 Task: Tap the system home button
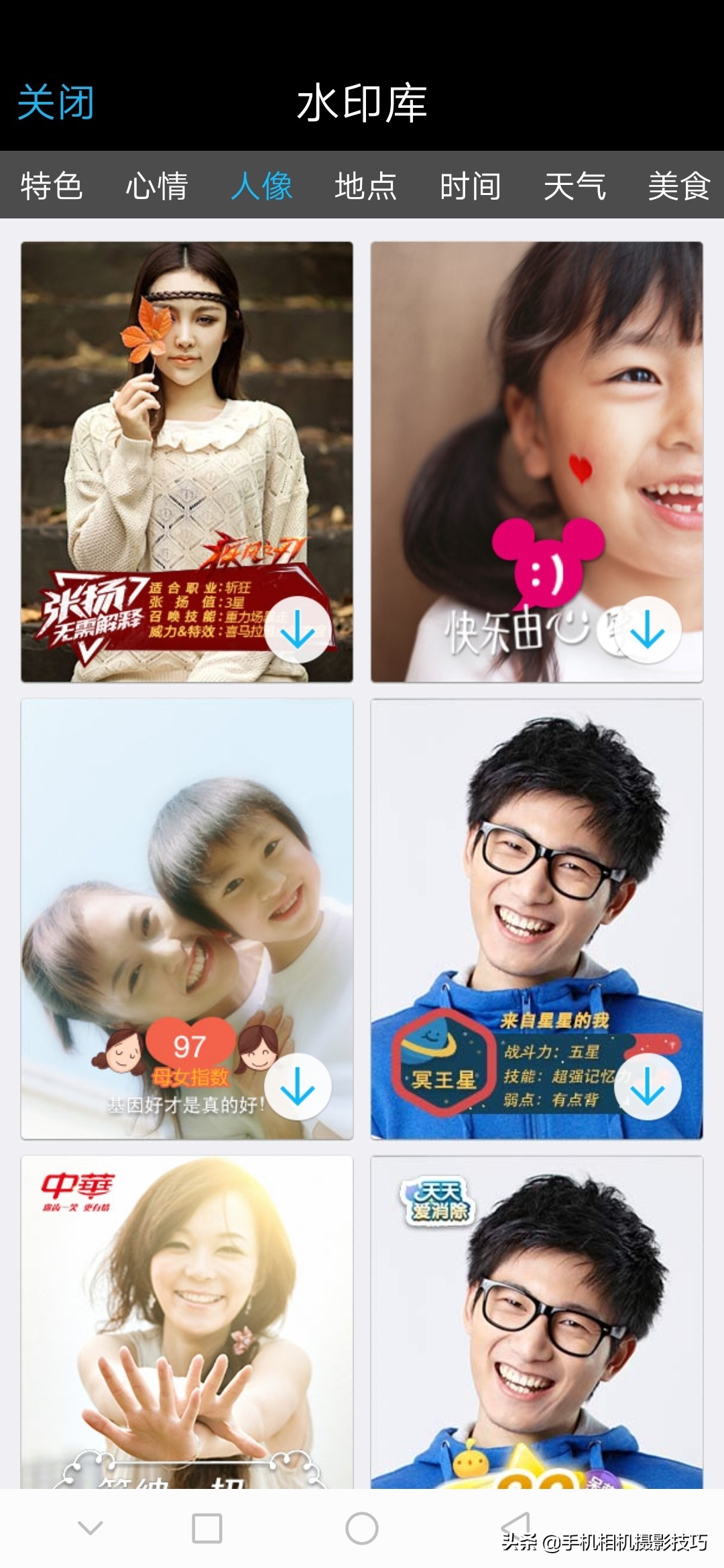click(x=362, y=1528)
